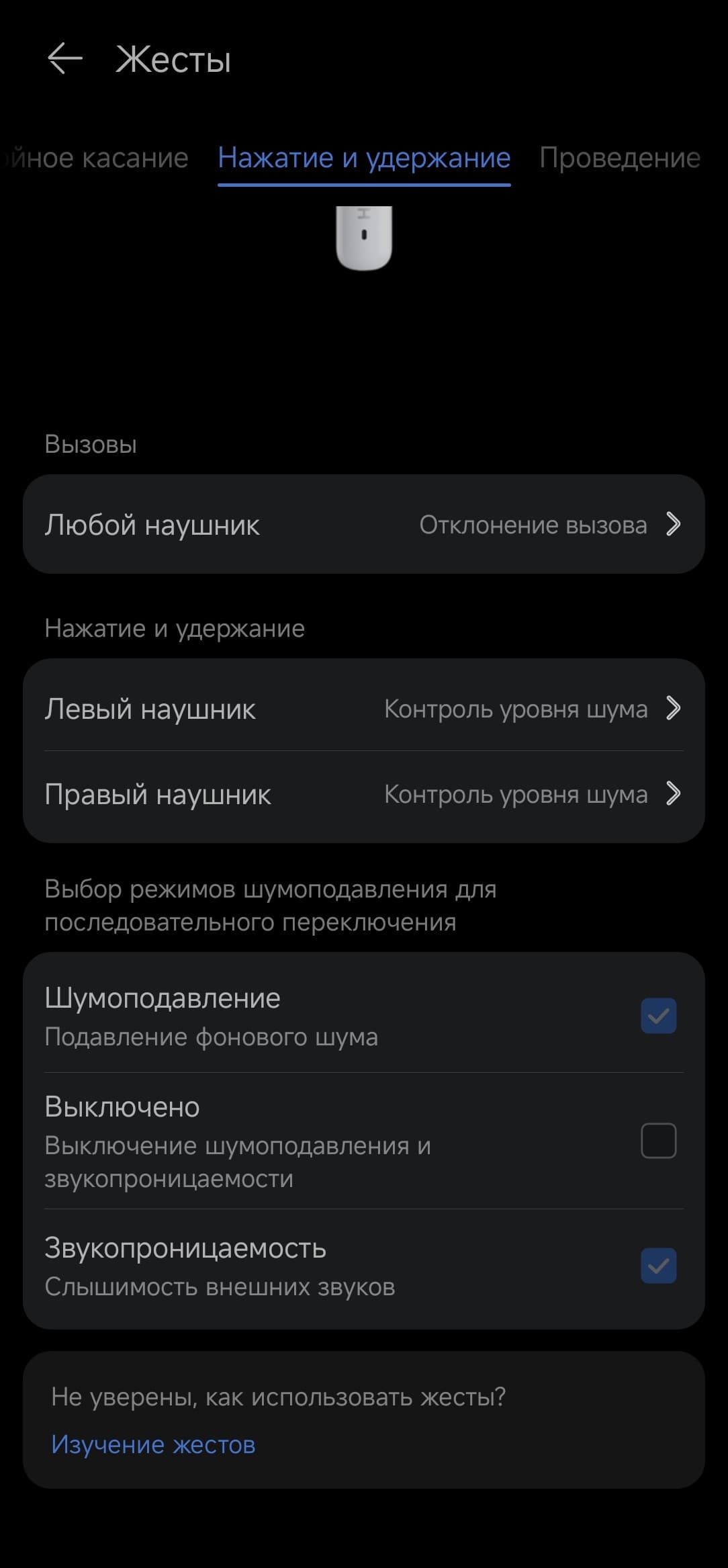This screenshot has width=728, height=1568.
Task: Open Правый наушник hold action settings
Action: 363,794
